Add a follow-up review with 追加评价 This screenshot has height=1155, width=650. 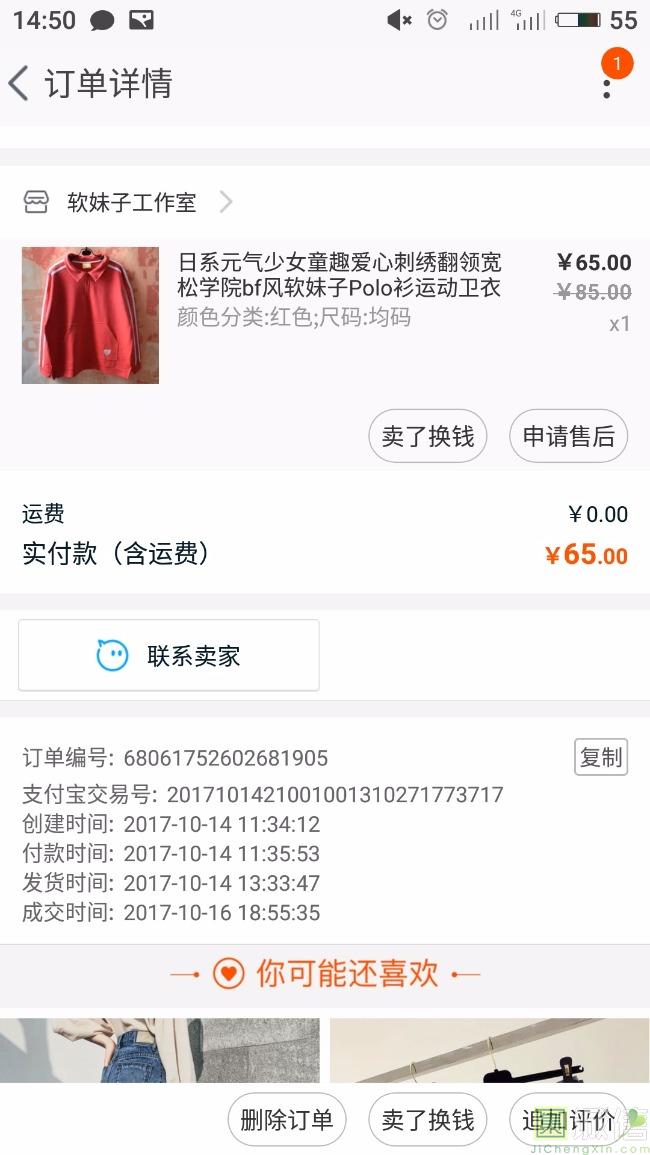(x=568, y=1120)
